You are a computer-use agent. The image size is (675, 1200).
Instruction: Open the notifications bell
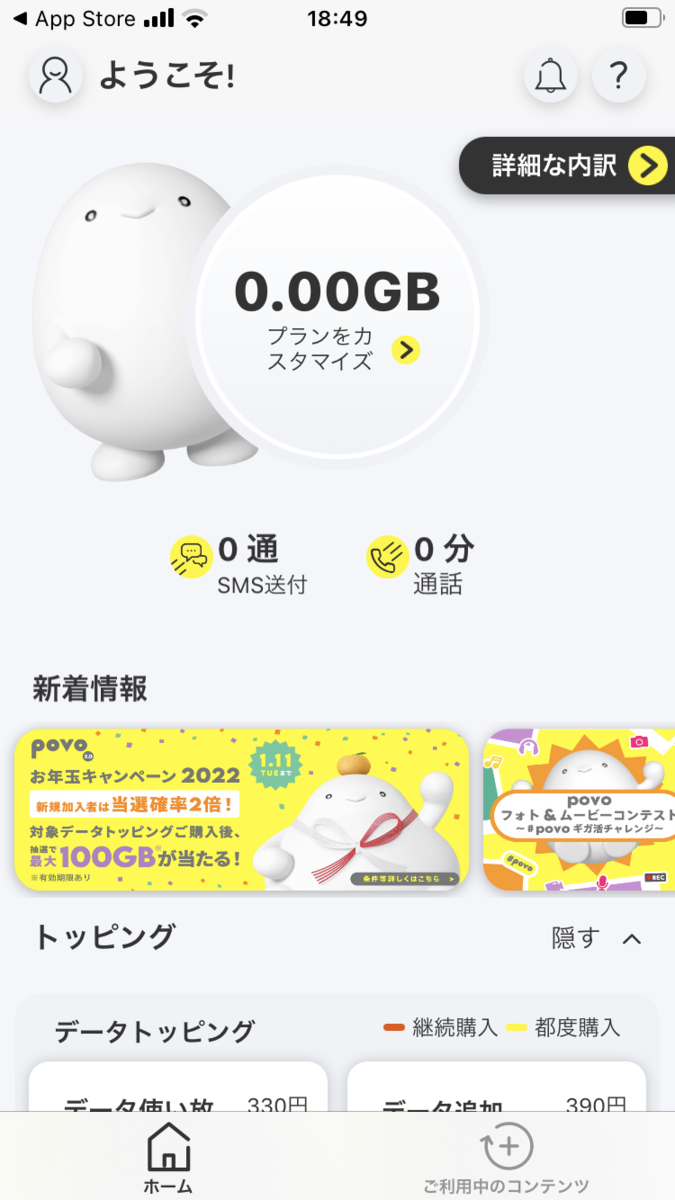pyautogui.click(x=551, y=76)
